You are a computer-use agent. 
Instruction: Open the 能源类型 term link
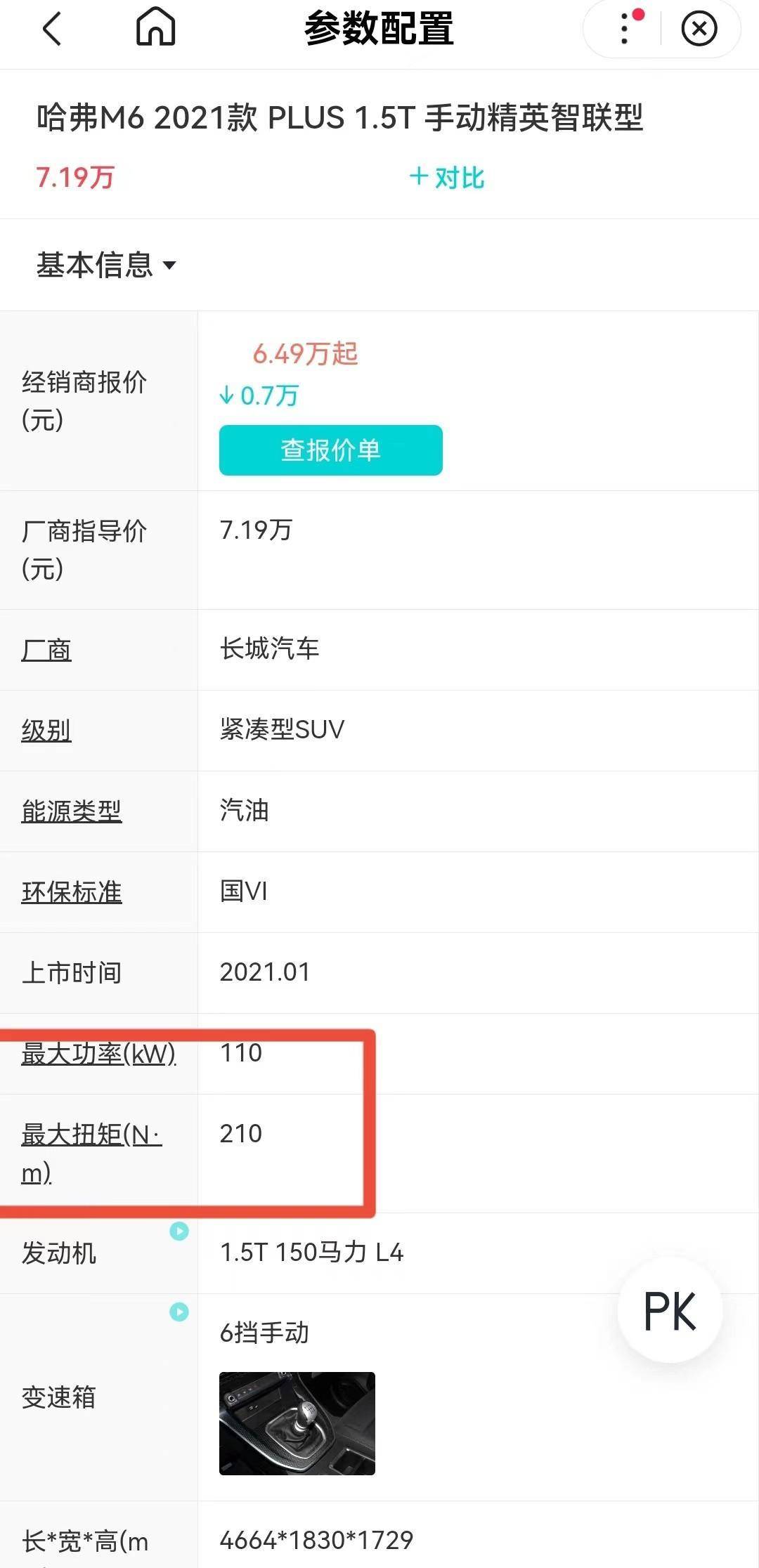(71, 811)
